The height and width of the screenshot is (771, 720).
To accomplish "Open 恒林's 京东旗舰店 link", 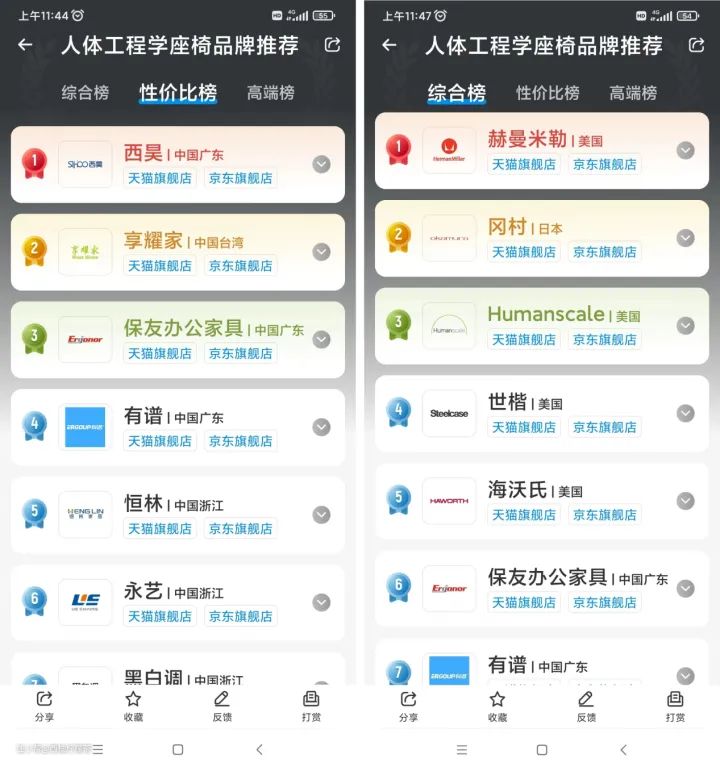I will tap(240, 529).
